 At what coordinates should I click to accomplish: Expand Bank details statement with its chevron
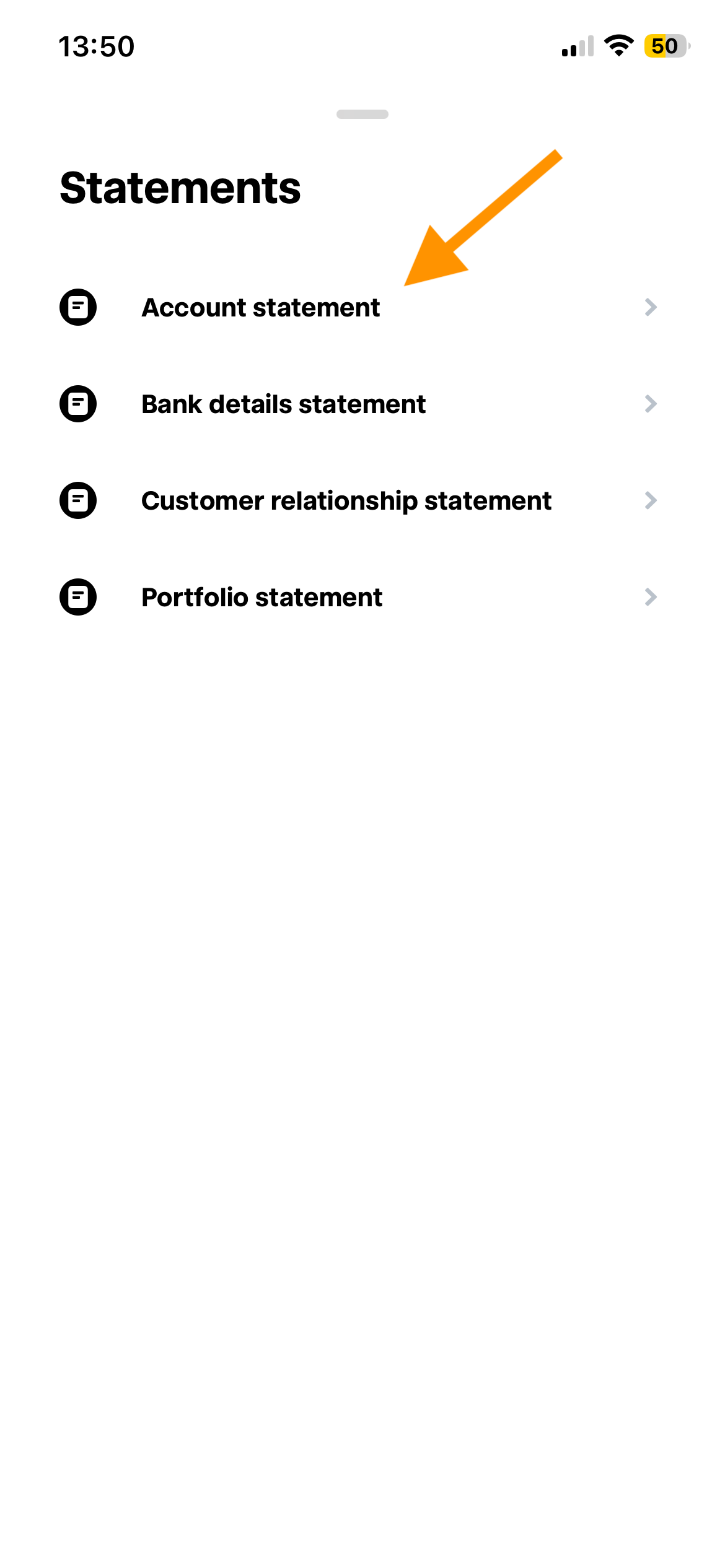649,404
